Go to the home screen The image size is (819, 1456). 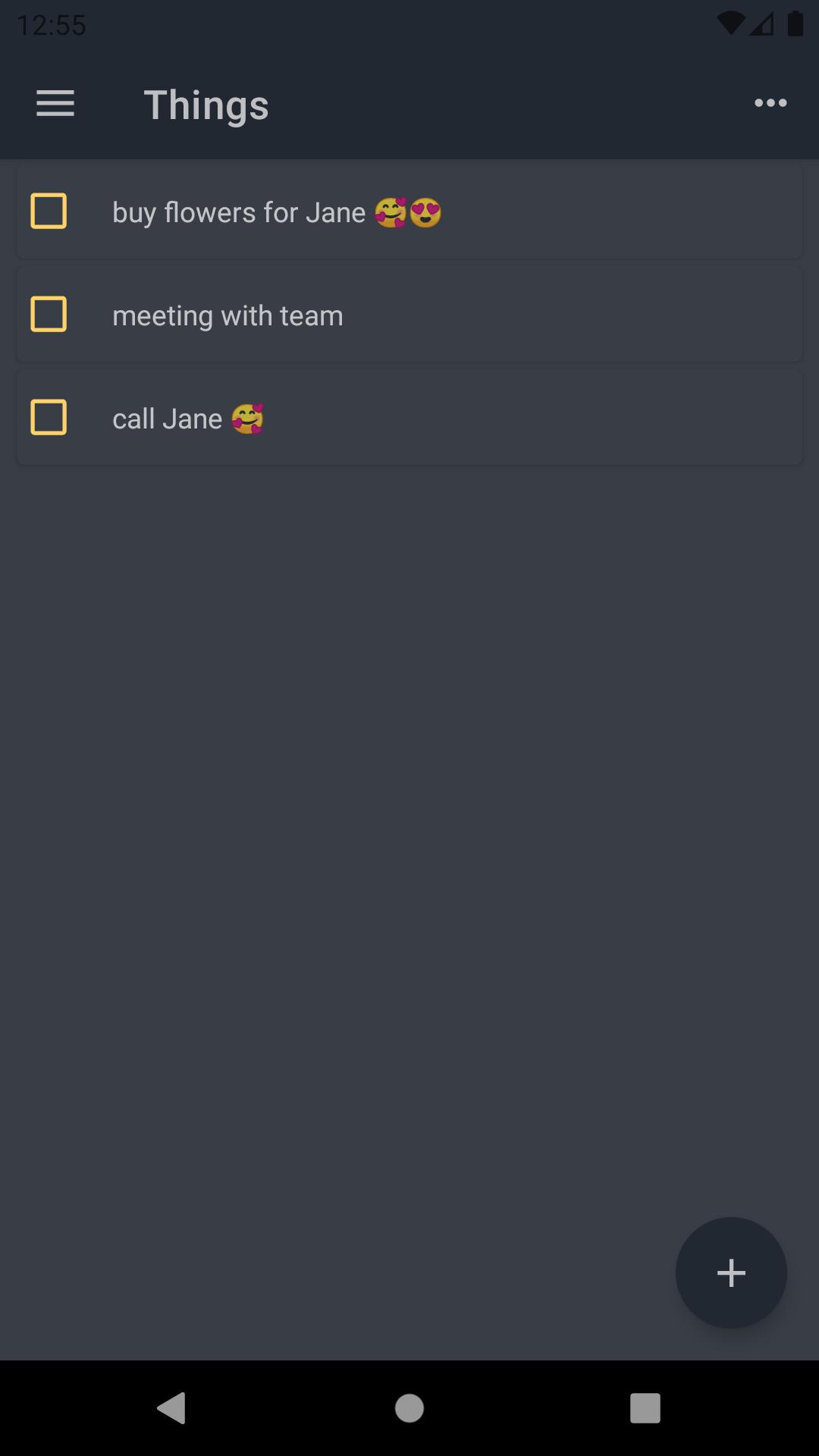pos(409,1408)
